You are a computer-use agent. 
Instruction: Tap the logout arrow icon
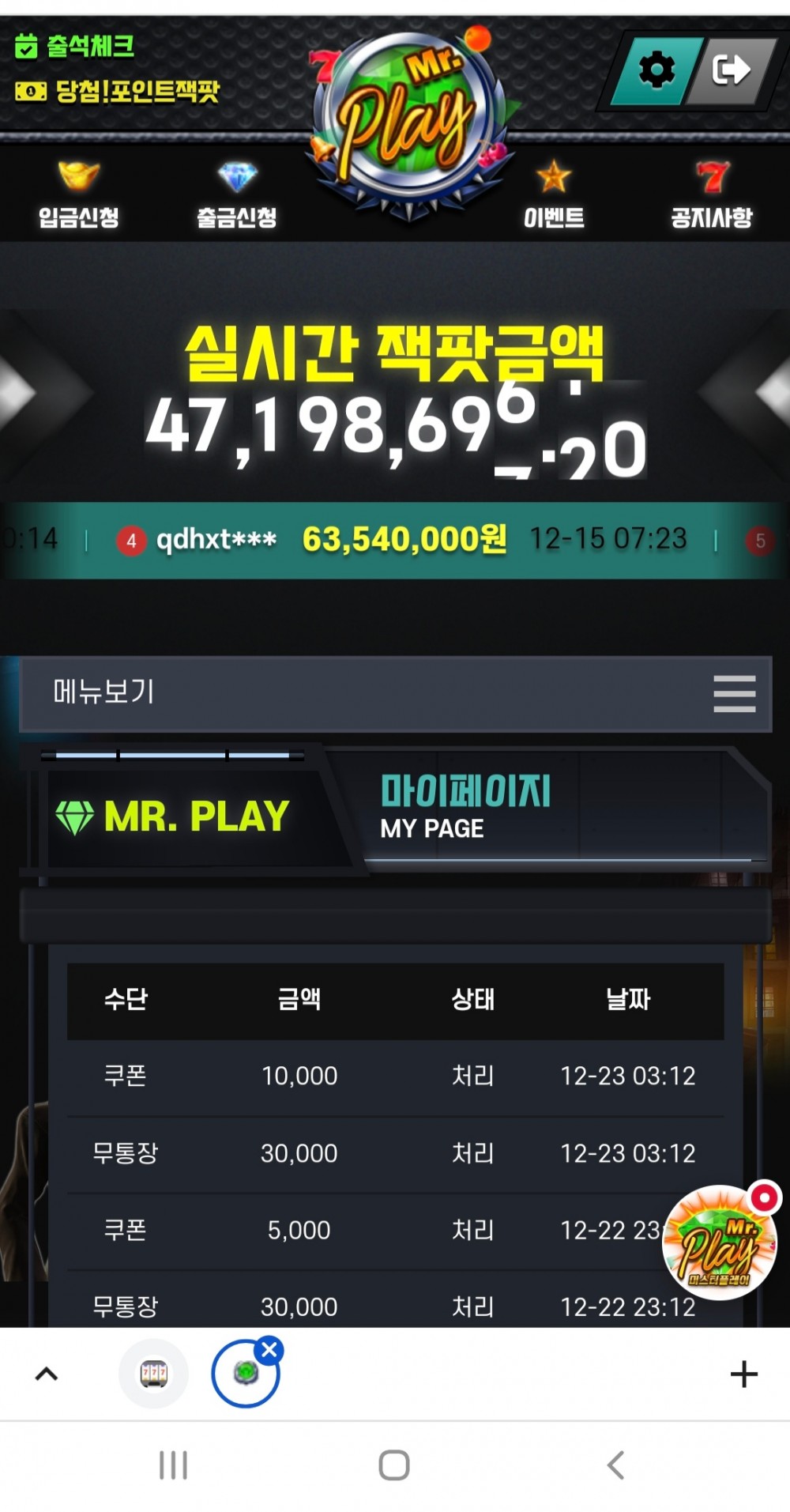pos(730,70)
